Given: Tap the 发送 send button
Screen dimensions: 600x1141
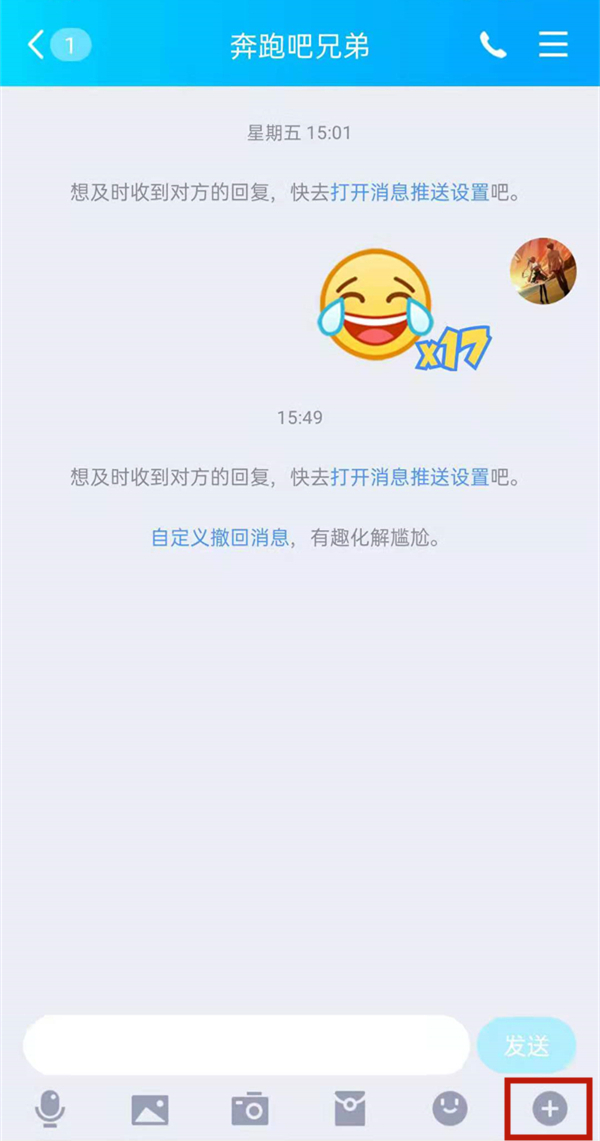Looking at the screenshot, I should 526,1046.
